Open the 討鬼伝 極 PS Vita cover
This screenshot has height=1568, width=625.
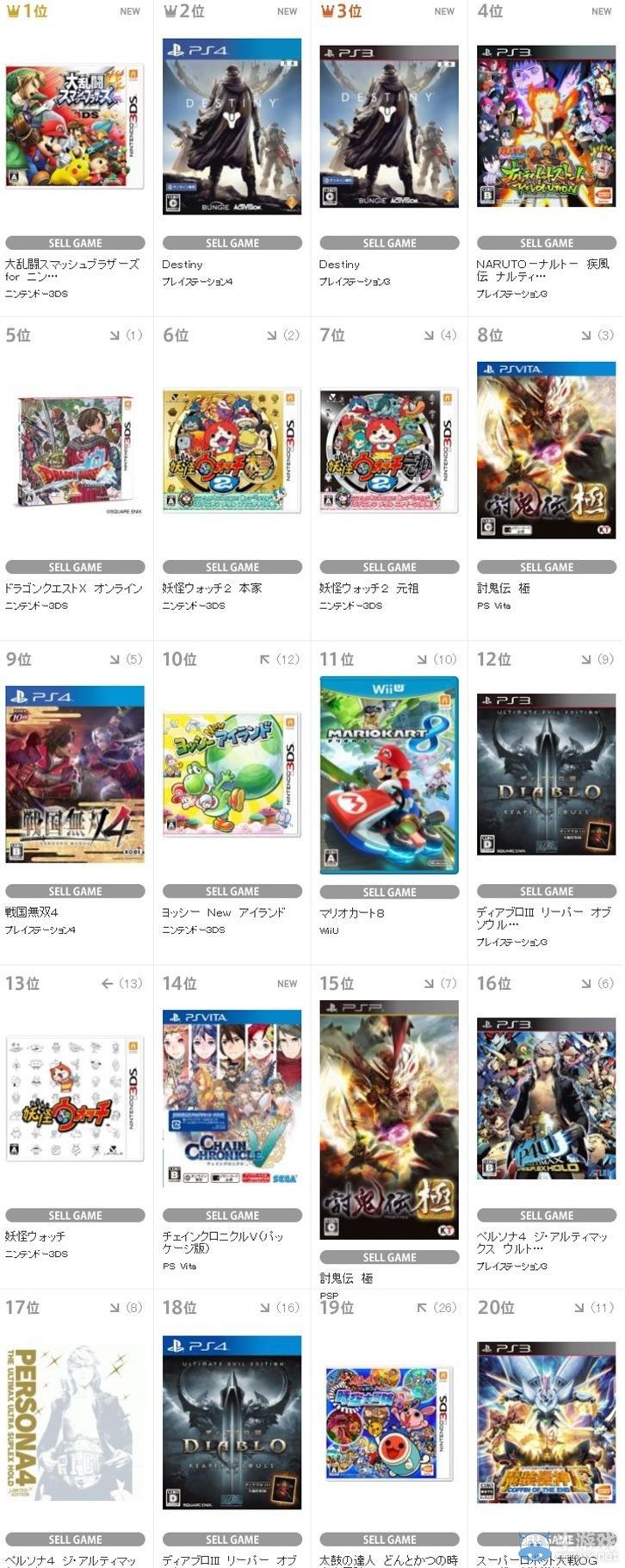547,451
